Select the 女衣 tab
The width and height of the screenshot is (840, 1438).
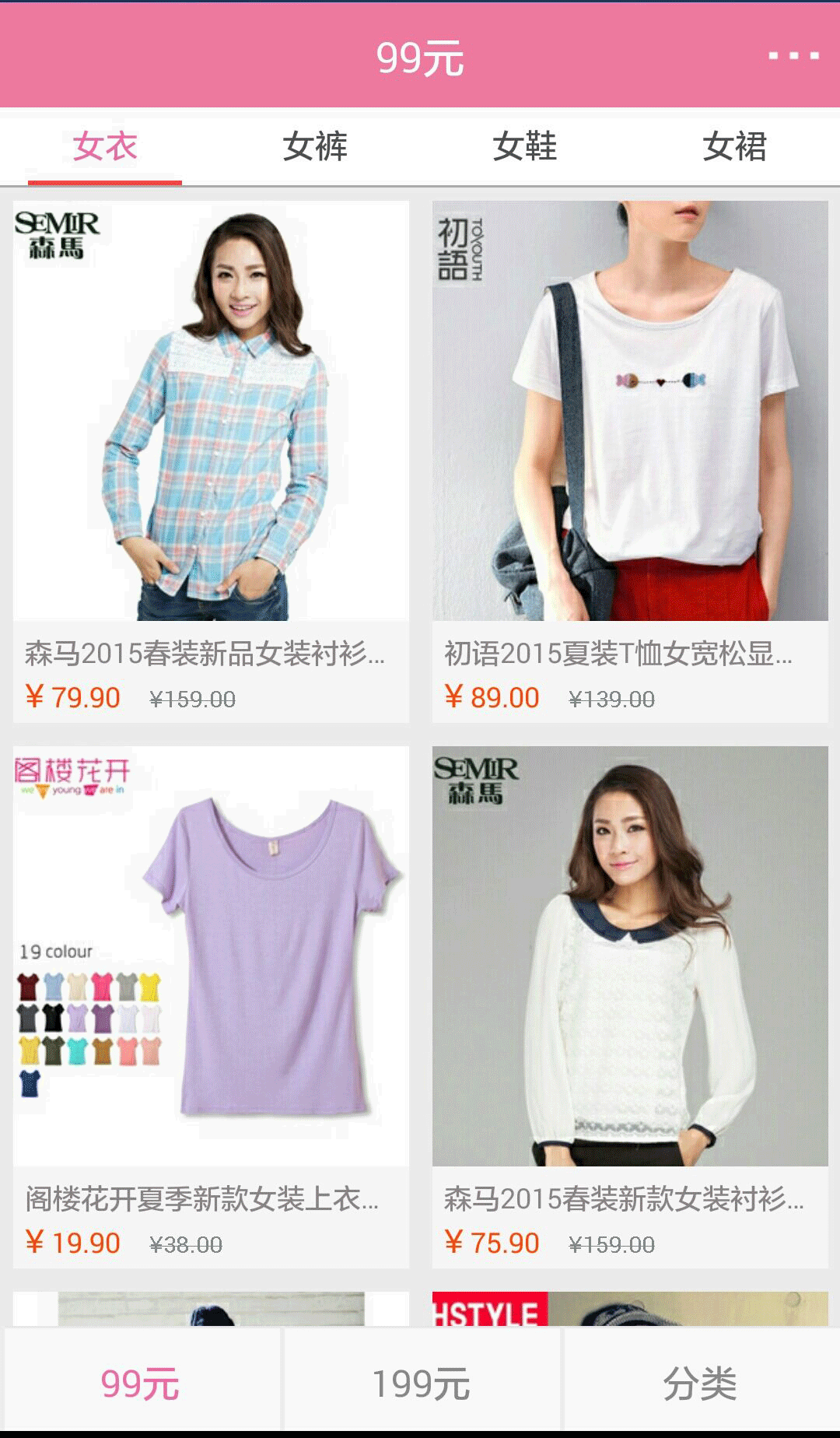pyautogui.click(x=105, y=146)
